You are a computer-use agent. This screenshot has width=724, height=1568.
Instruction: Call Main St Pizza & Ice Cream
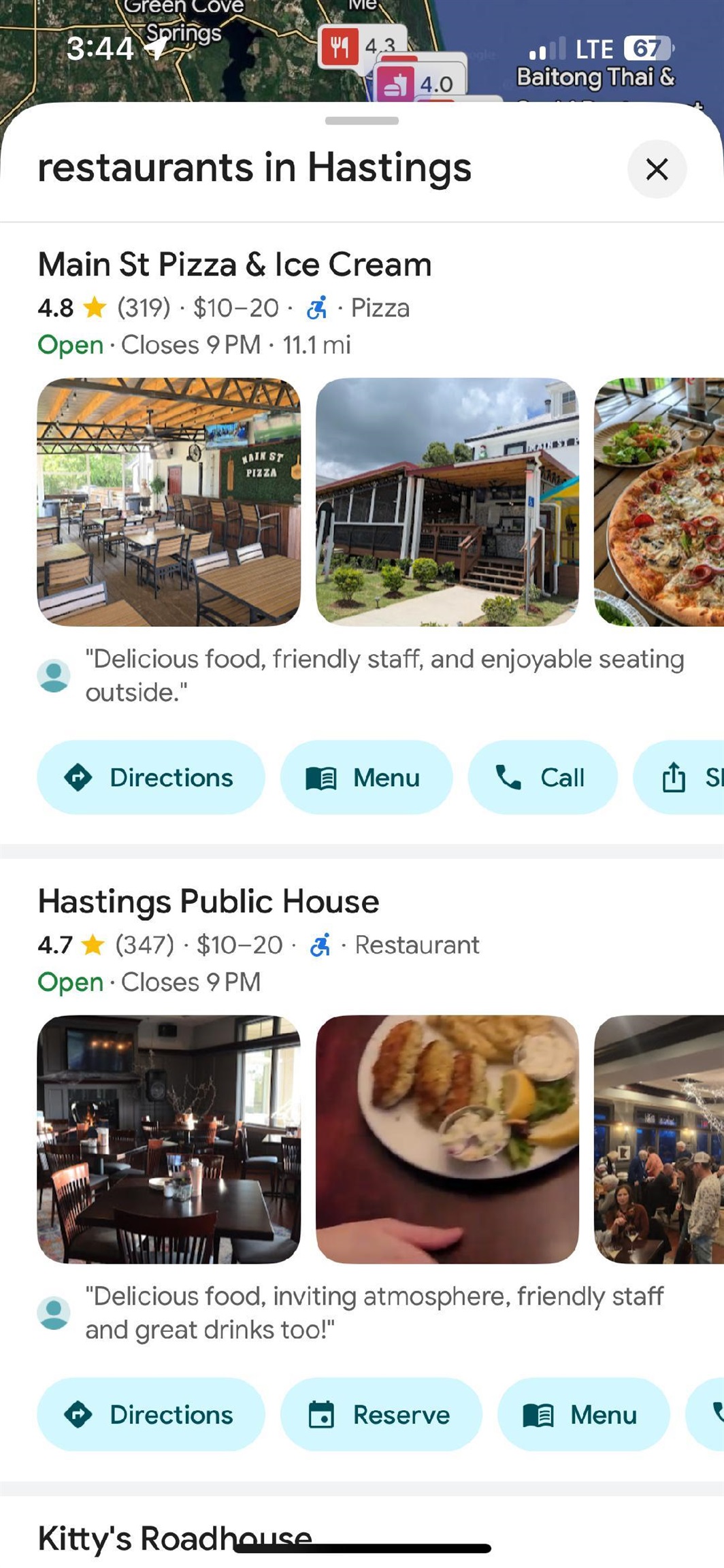542,777
